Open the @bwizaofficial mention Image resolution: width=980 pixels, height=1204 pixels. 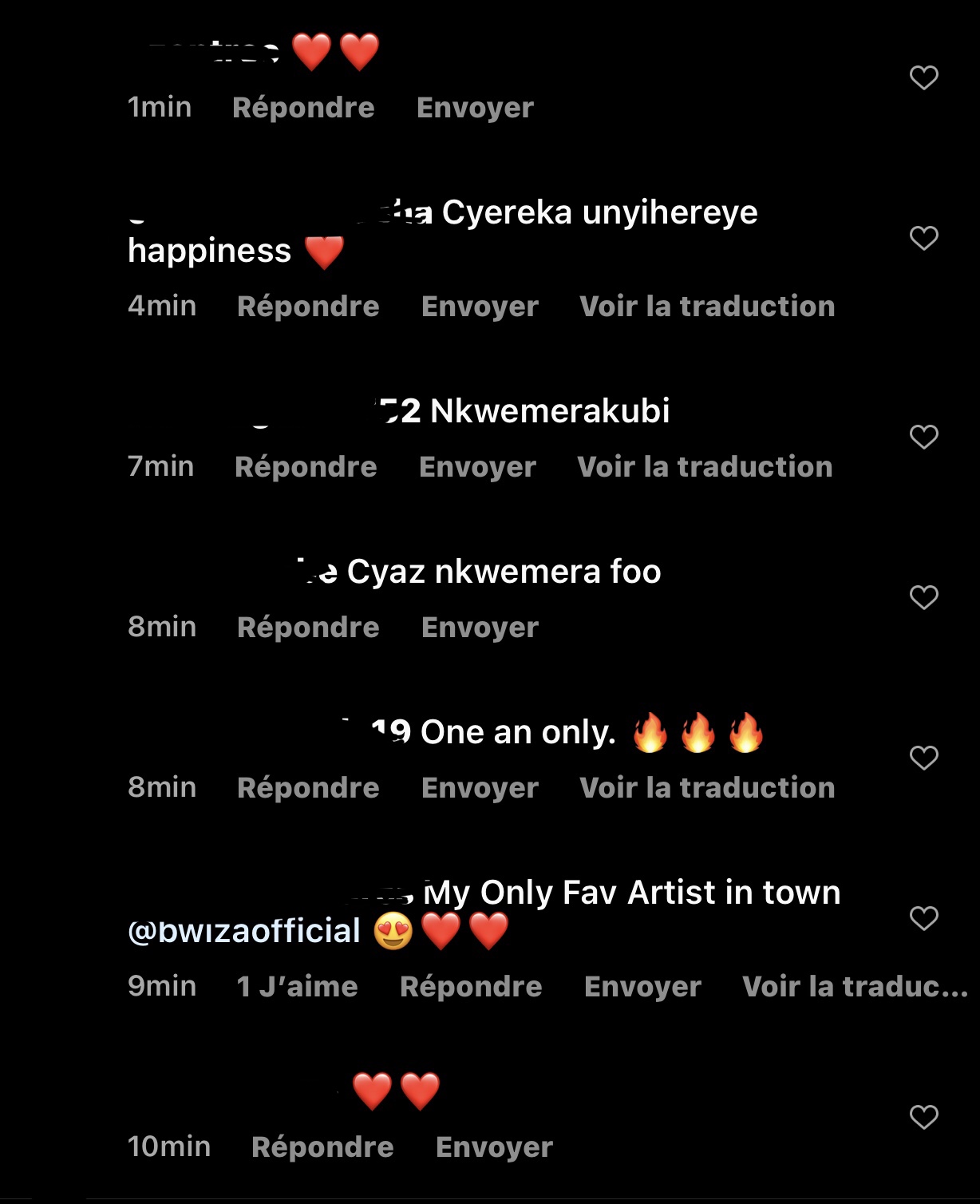tap(244, 931)
